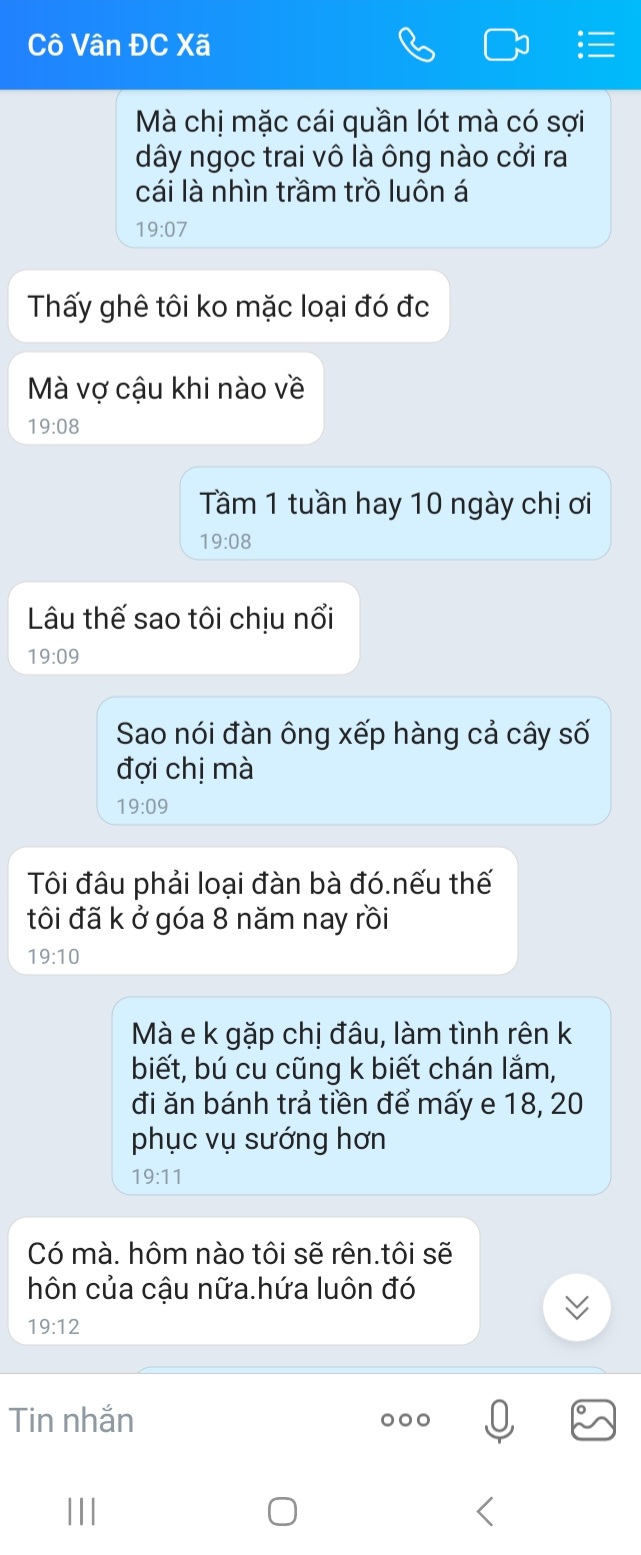Screen dimensions: 641x1555
Task: Record a voice message
Action: (499, 1420)
